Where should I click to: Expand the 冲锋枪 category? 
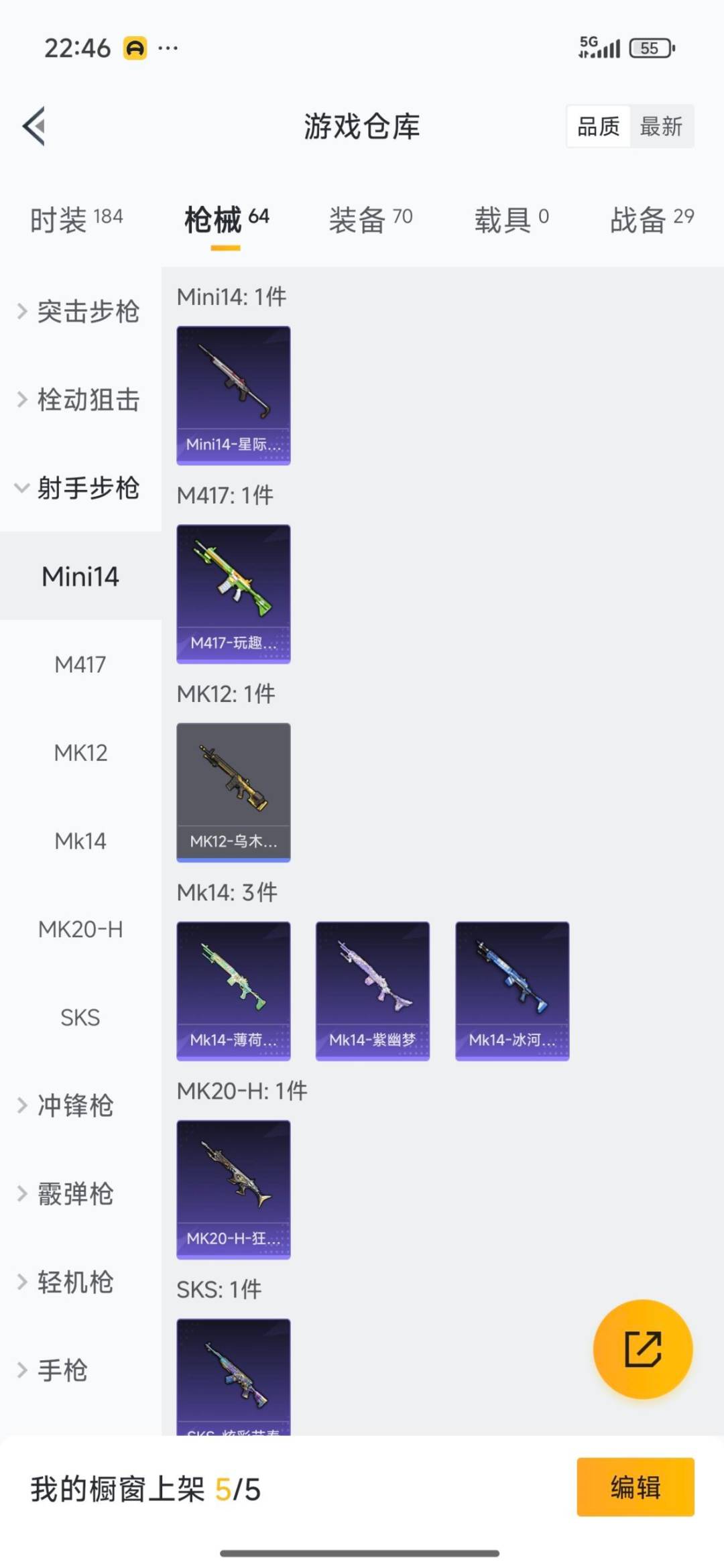click(74, 1105)
